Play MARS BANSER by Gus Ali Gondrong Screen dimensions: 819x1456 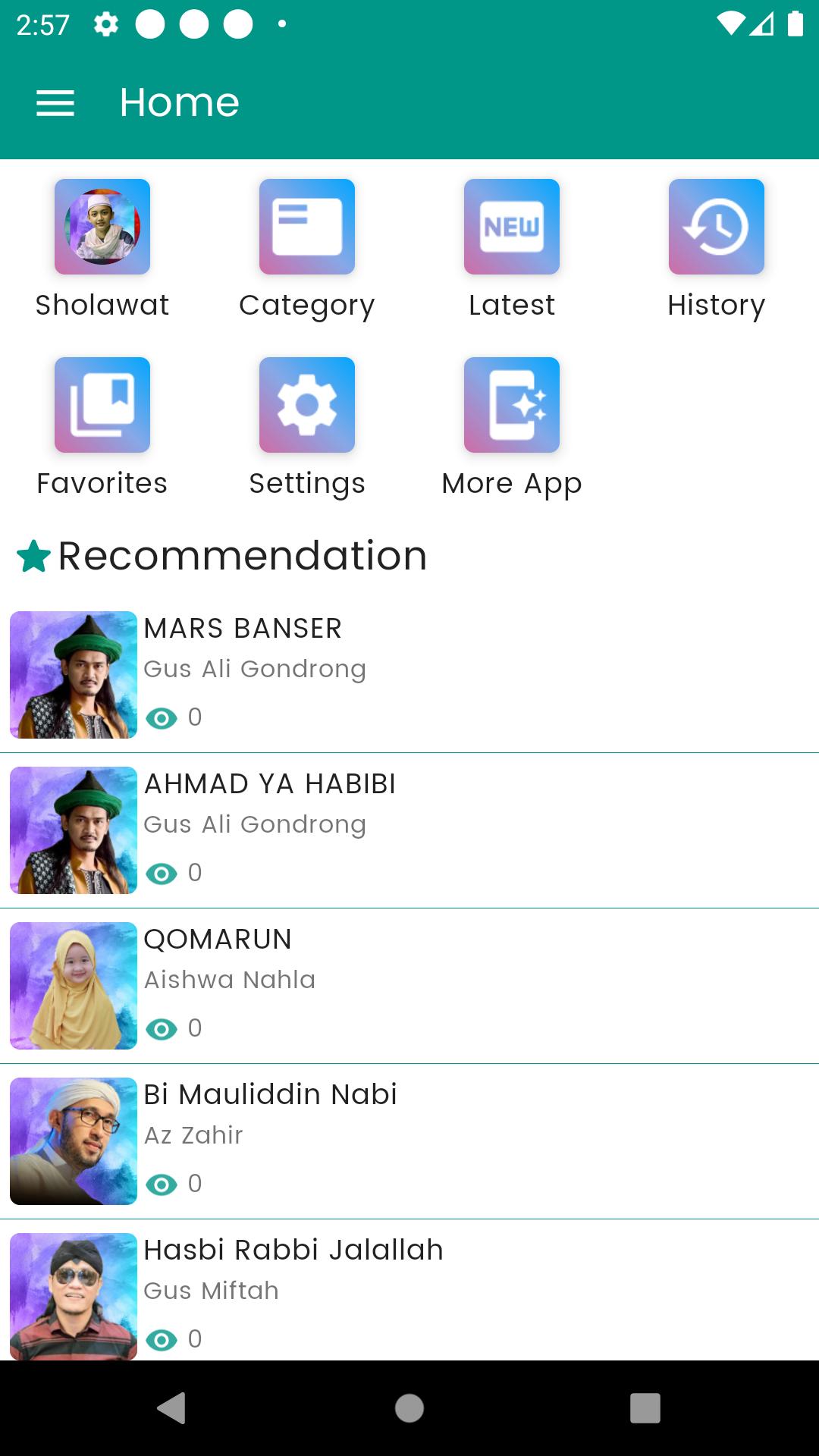point(409,675)
